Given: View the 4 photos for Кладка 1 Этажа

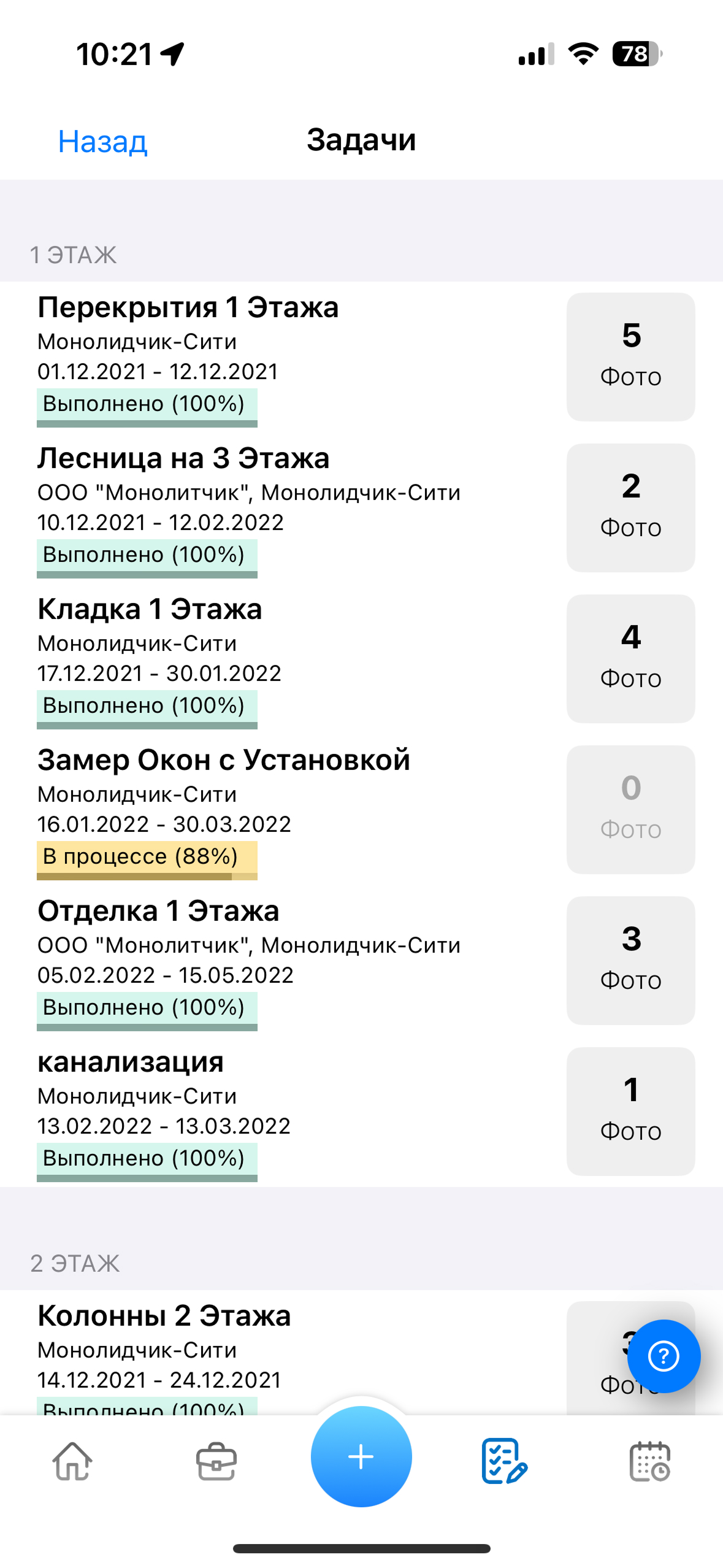Looking at the screenshot, I should tap(630, 659).
